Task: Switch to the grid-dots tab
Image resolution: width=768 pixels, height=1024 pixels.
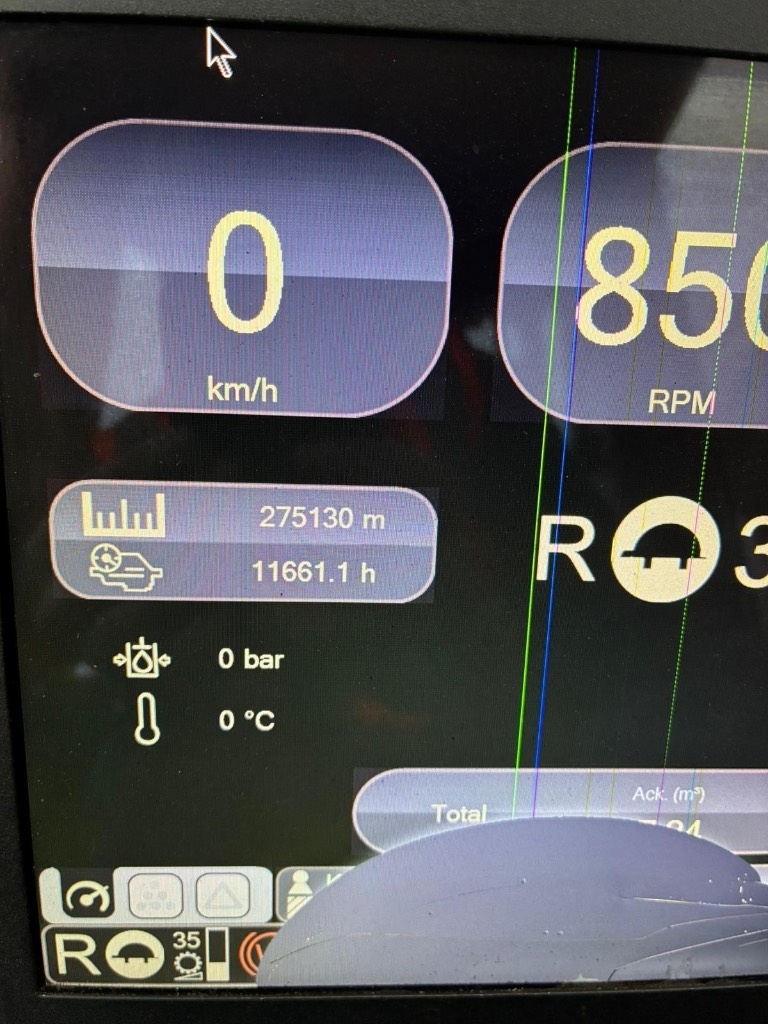Action: pyautogui.click(x=156, y=896)
